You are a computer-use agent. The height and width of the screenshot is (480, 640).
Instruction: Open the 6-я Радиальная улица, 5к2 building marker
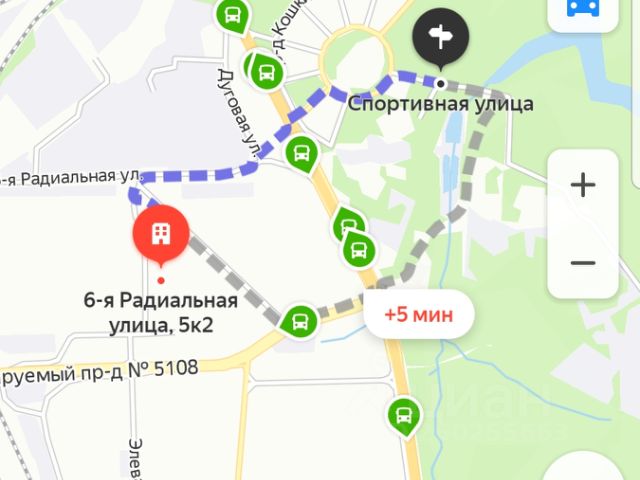click(158, 235)
